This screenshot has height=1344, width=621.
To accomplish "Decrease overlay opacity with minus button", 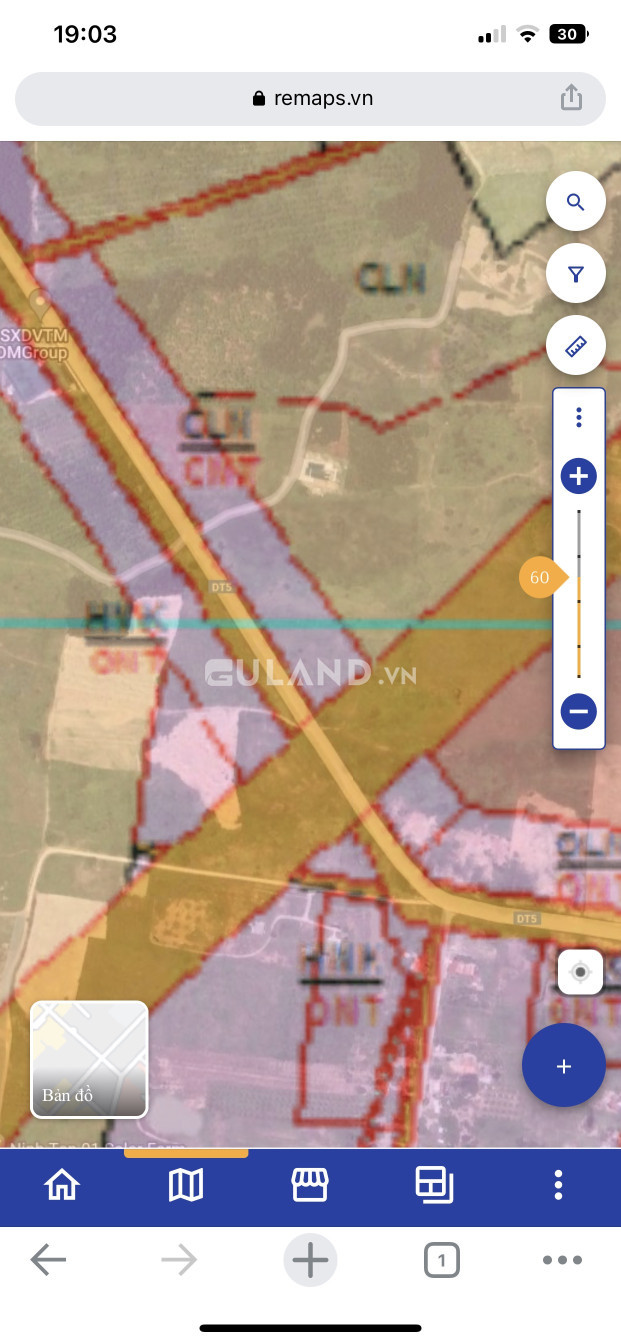I will [x=578, y=712].
